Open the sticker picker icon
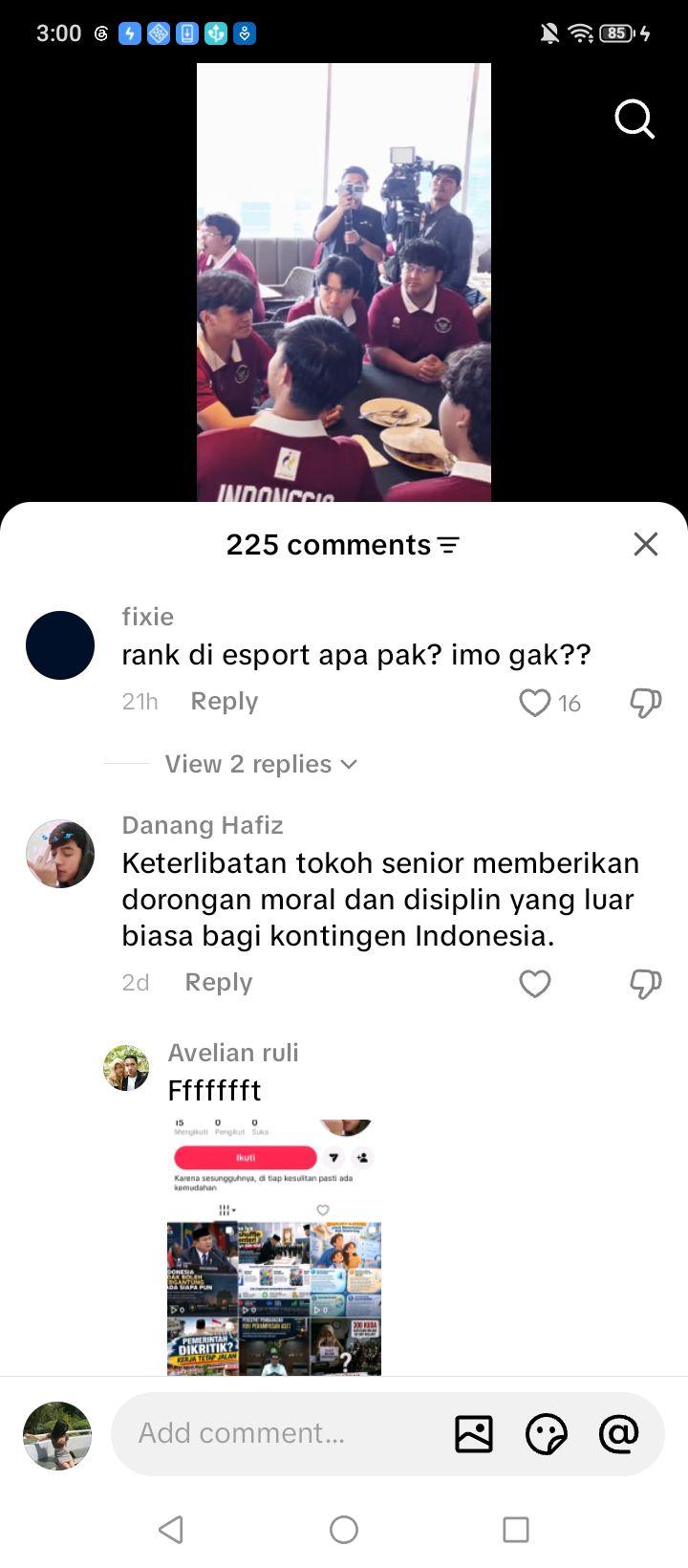The height and width of the screenshot is (1568, 688). pyautogui.click(x=547, y=1433)
